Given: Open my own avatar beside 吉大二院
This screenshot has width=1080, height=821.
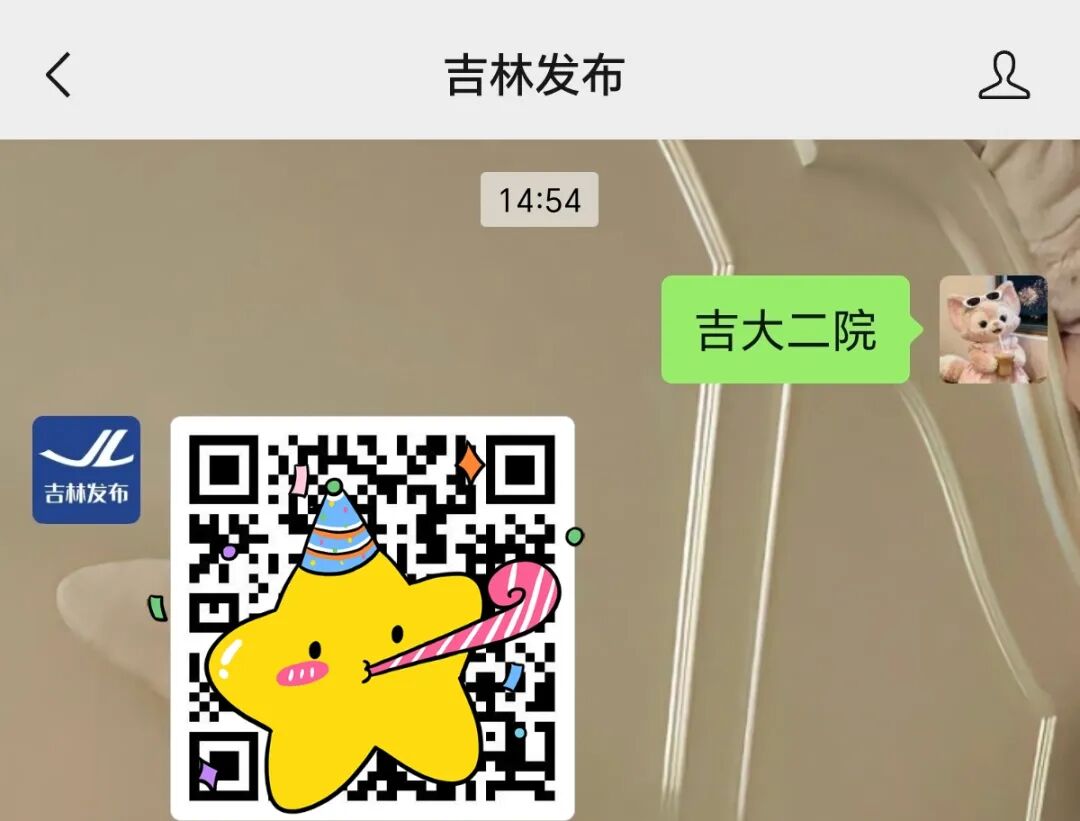Looking at the screenshot, I should point(992,329).
